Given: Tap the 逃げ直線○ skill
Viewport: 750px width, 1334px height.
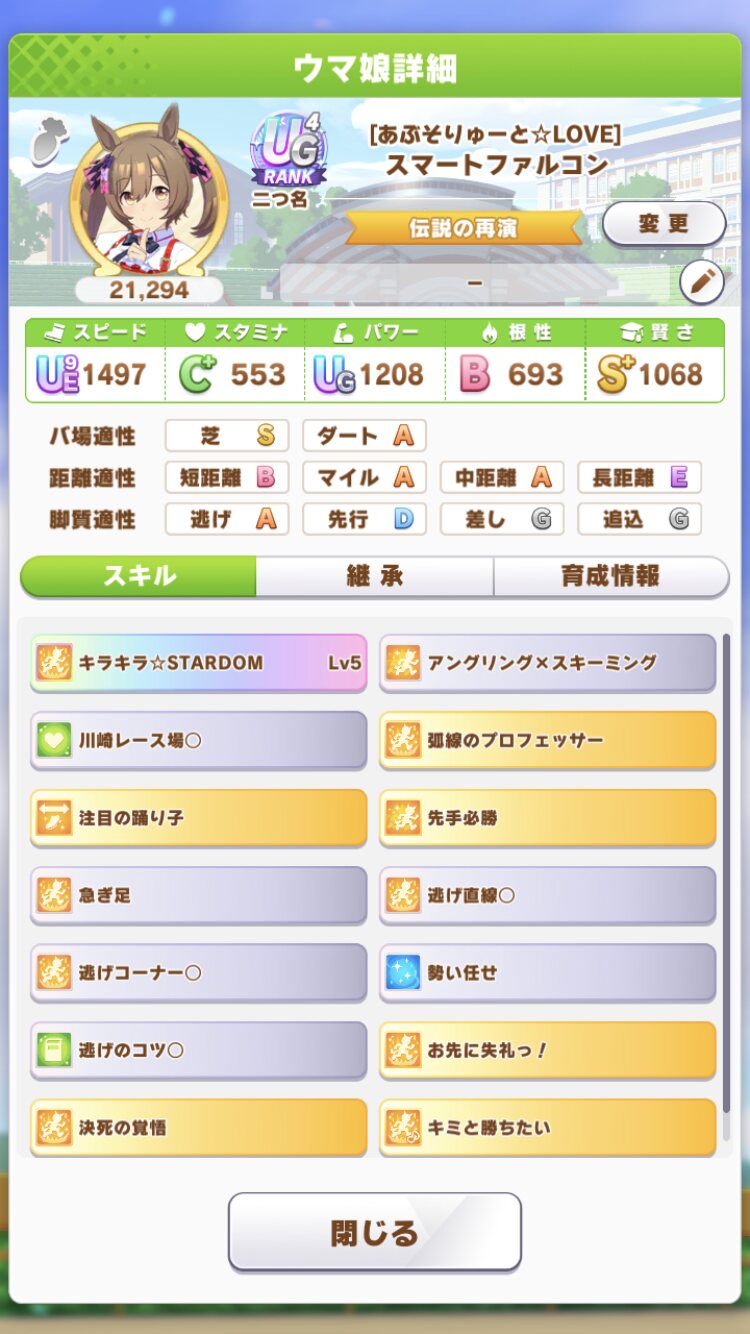Looking at the screenshot, I should (547, 895).
